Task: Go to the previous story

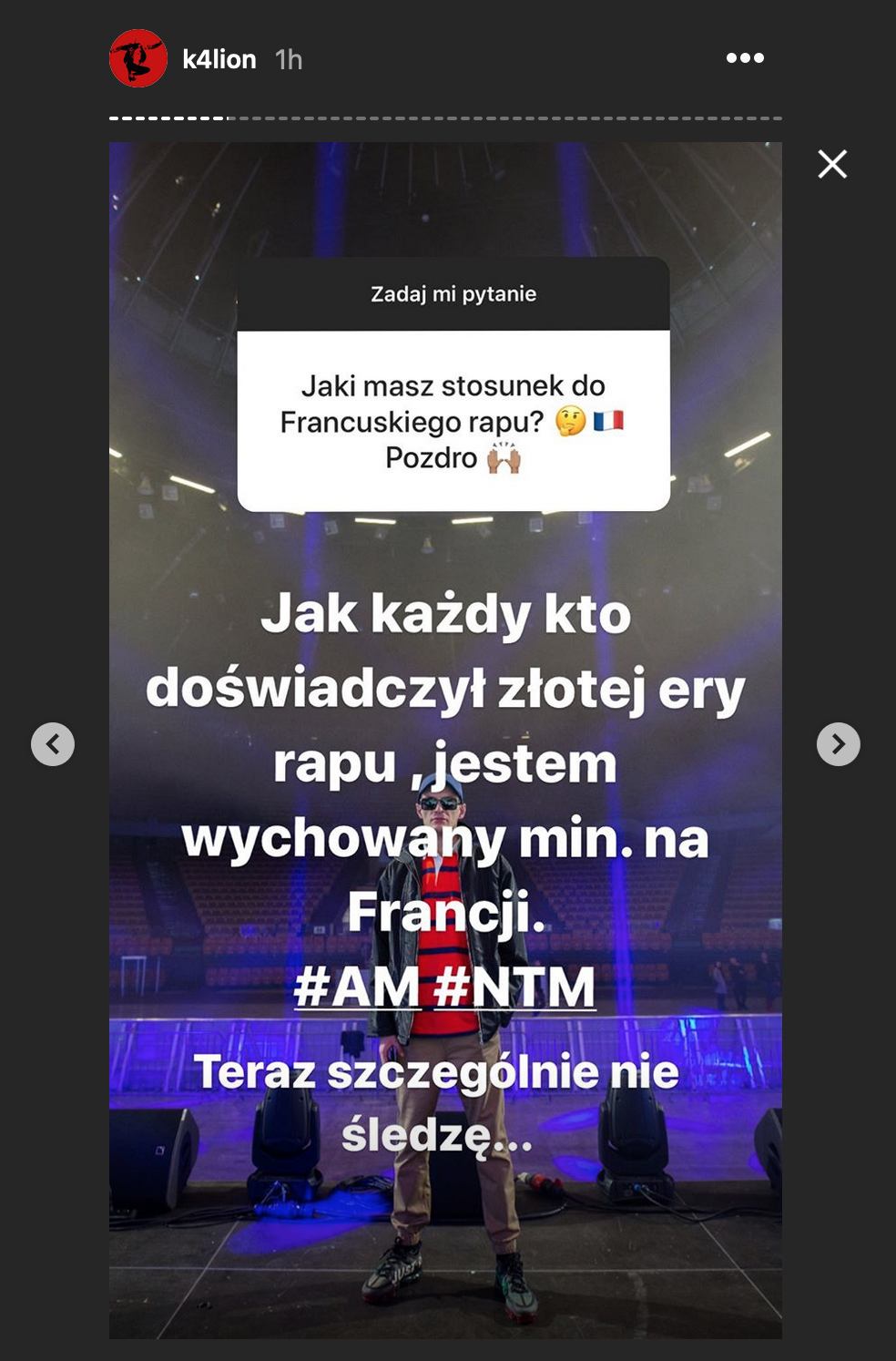Action: tap(53, 744)
